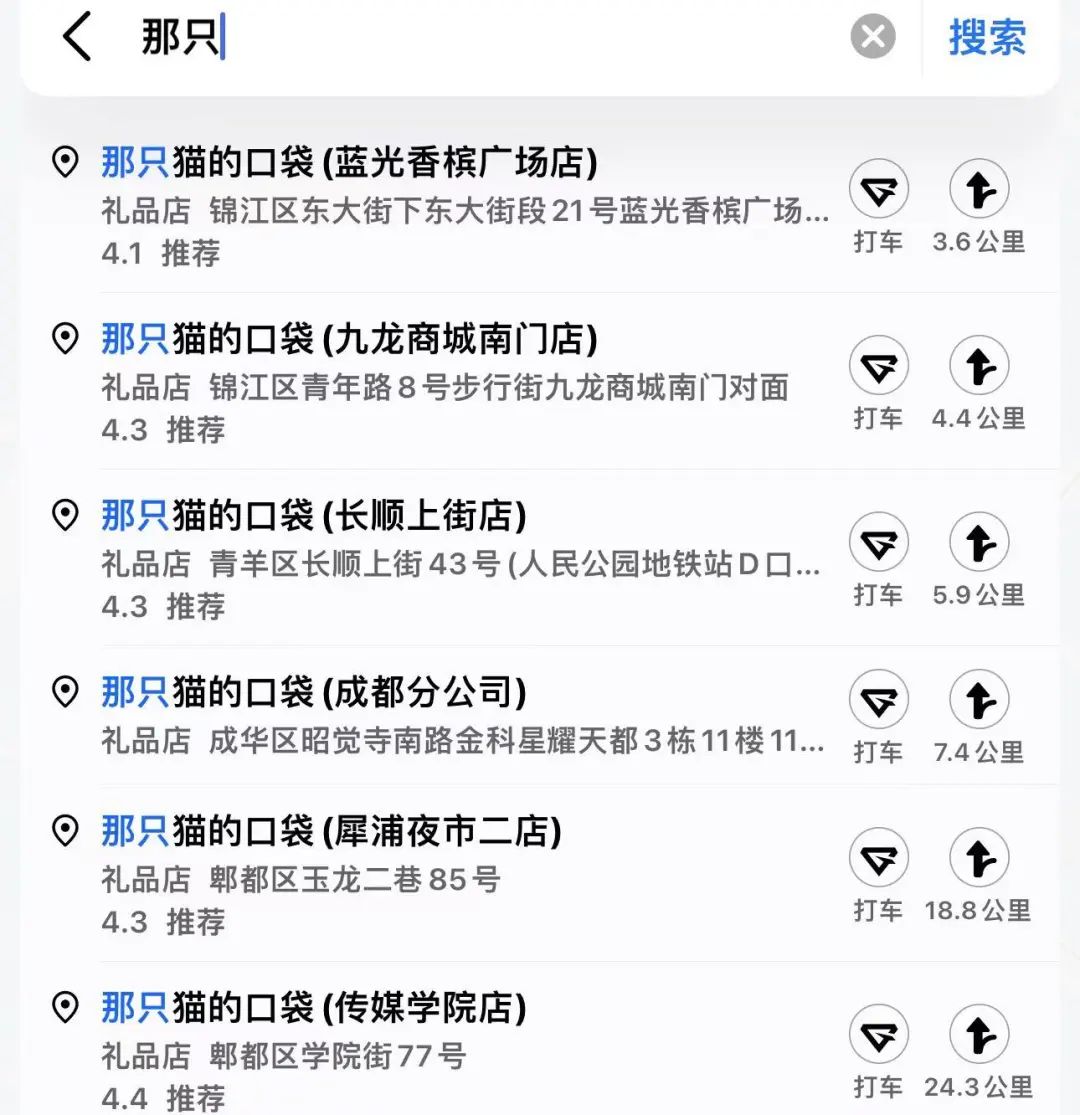
Task: Tap the 搜索 button
Action: click(987, 38)
